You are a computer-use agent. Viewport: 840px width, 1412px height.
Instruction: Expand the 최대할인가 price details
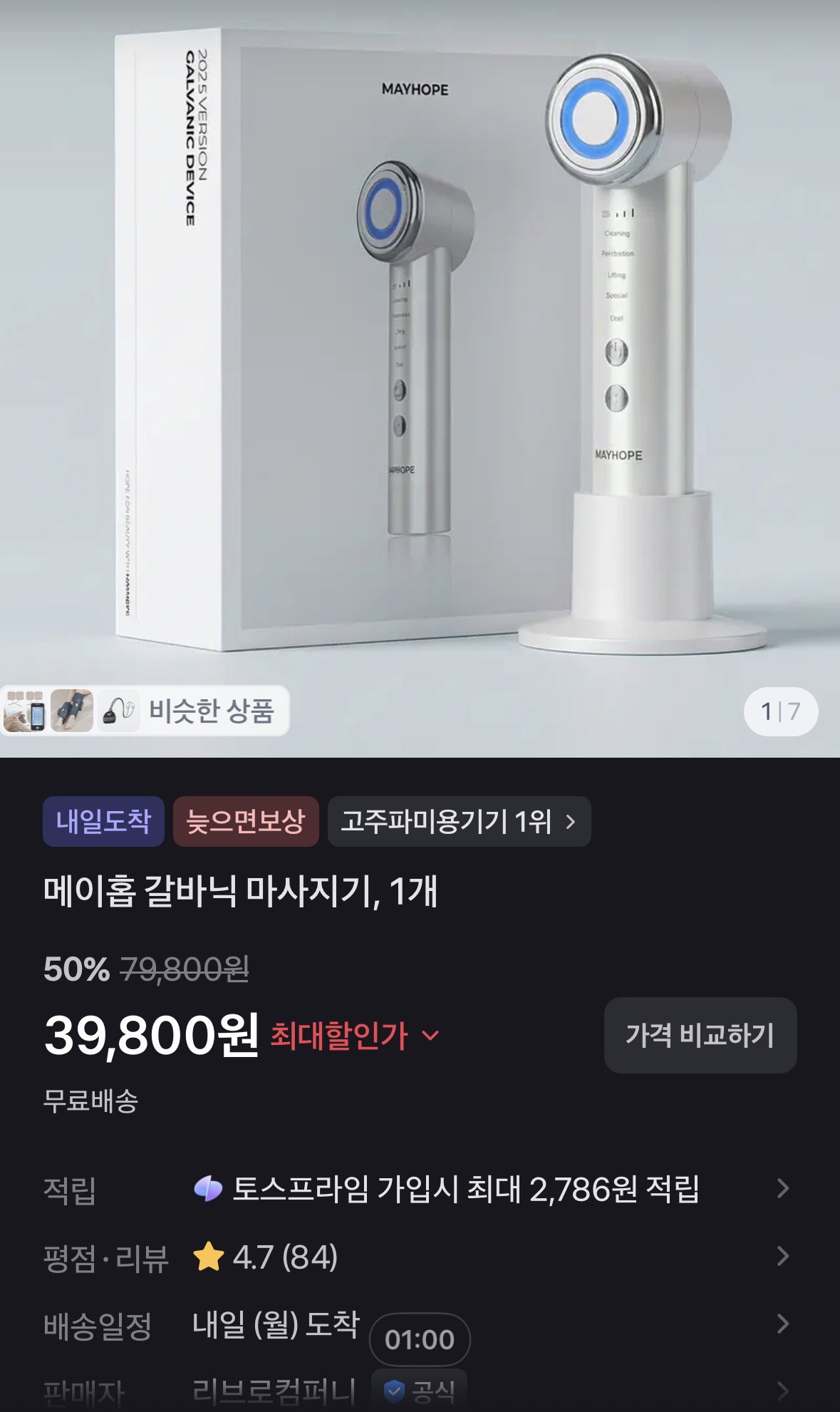click(355, 1035)
